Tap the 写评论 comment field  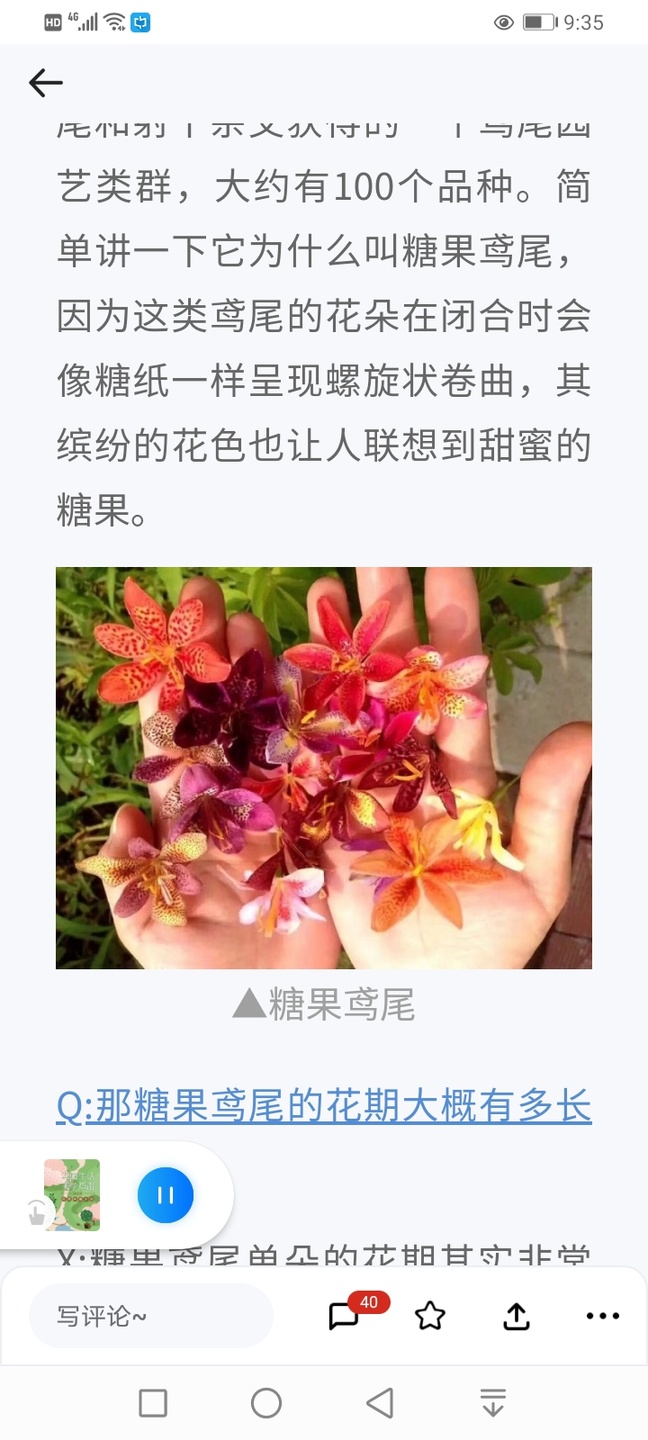point(151,1316)
